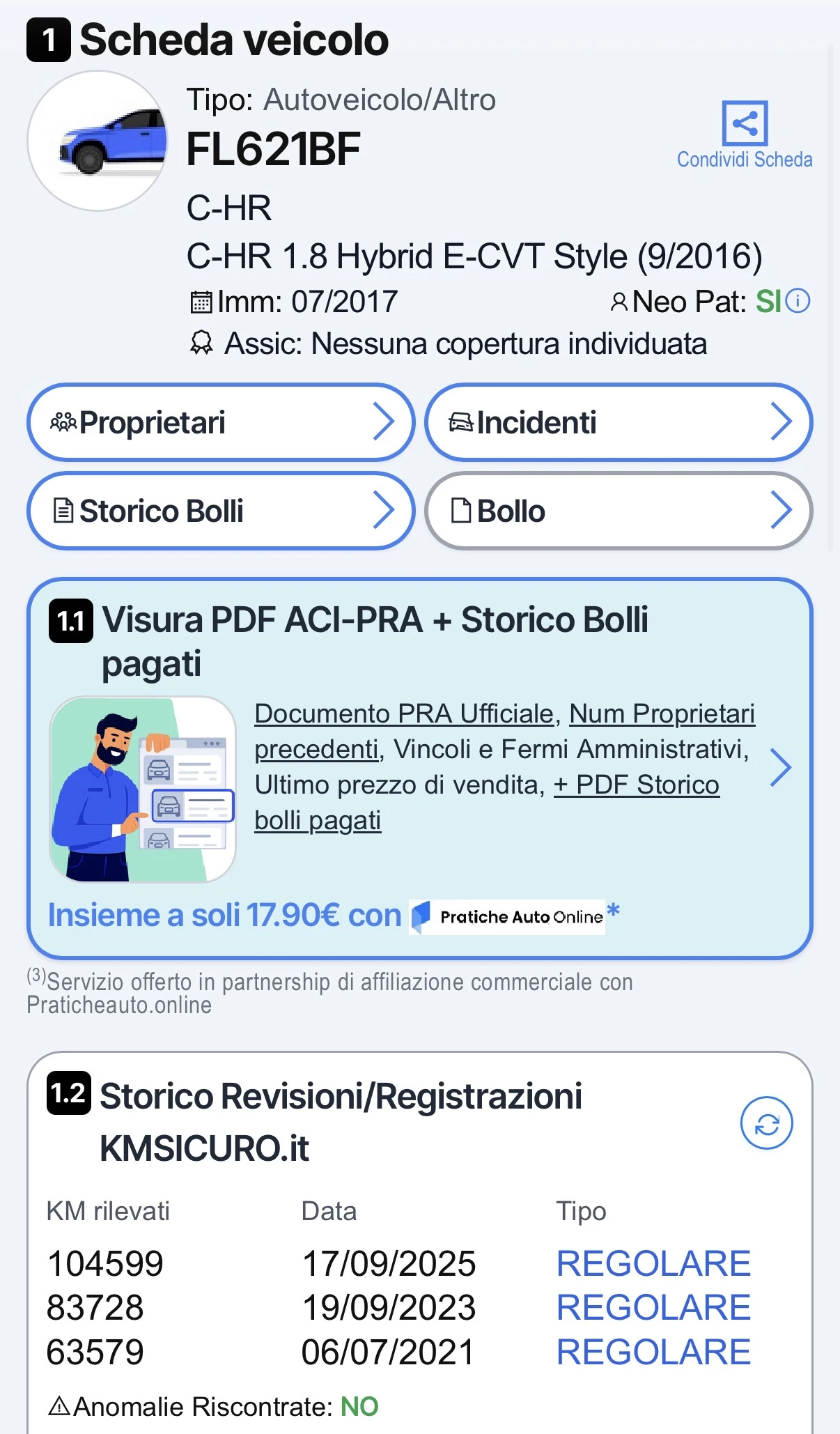Share the vehicle sheet via Condividi Scheda
The width and height of the screenshot is (840, 1434).
coord(745,135)
